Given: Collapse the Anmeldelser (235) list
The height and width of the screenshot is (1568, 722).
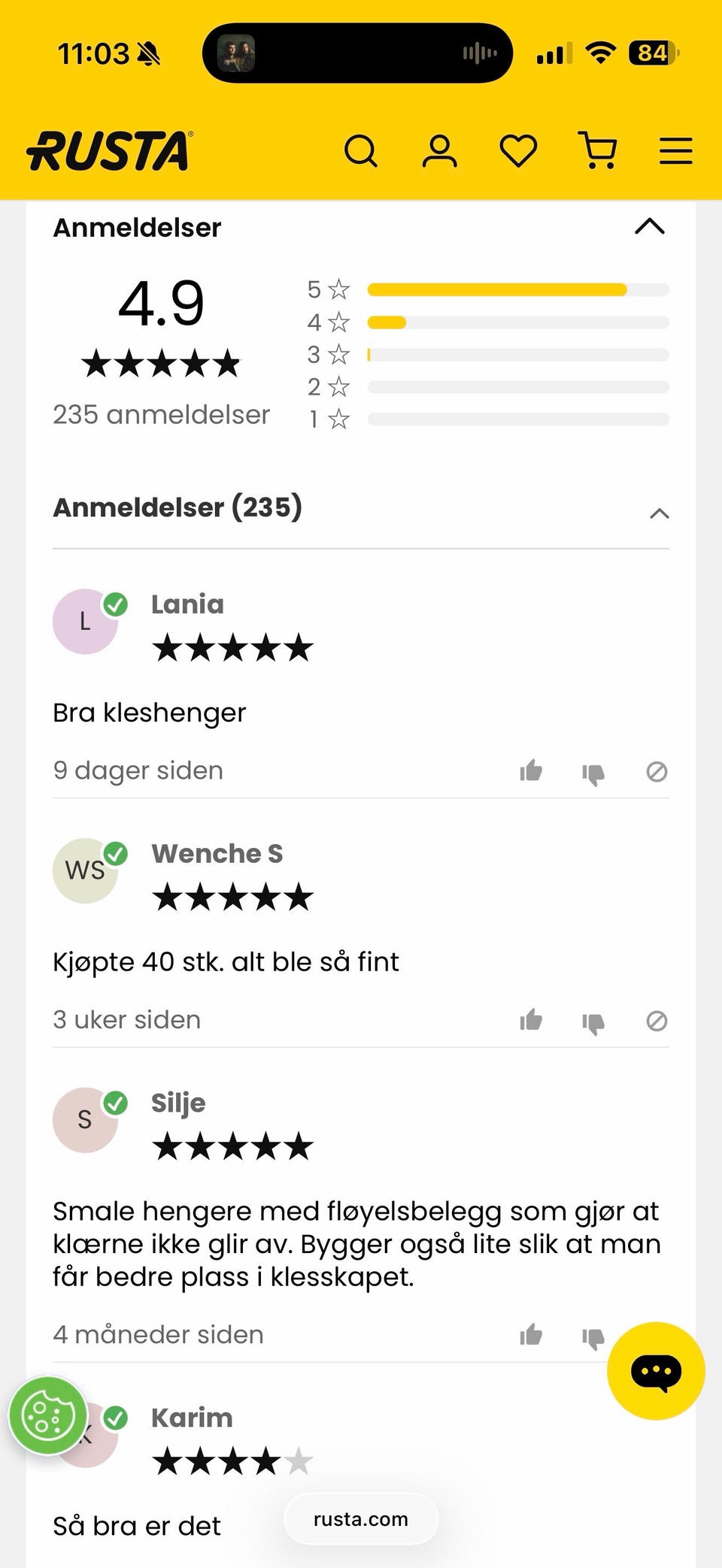Looking at the screenshot, I should pyautogui.click(x=659, y=513).
